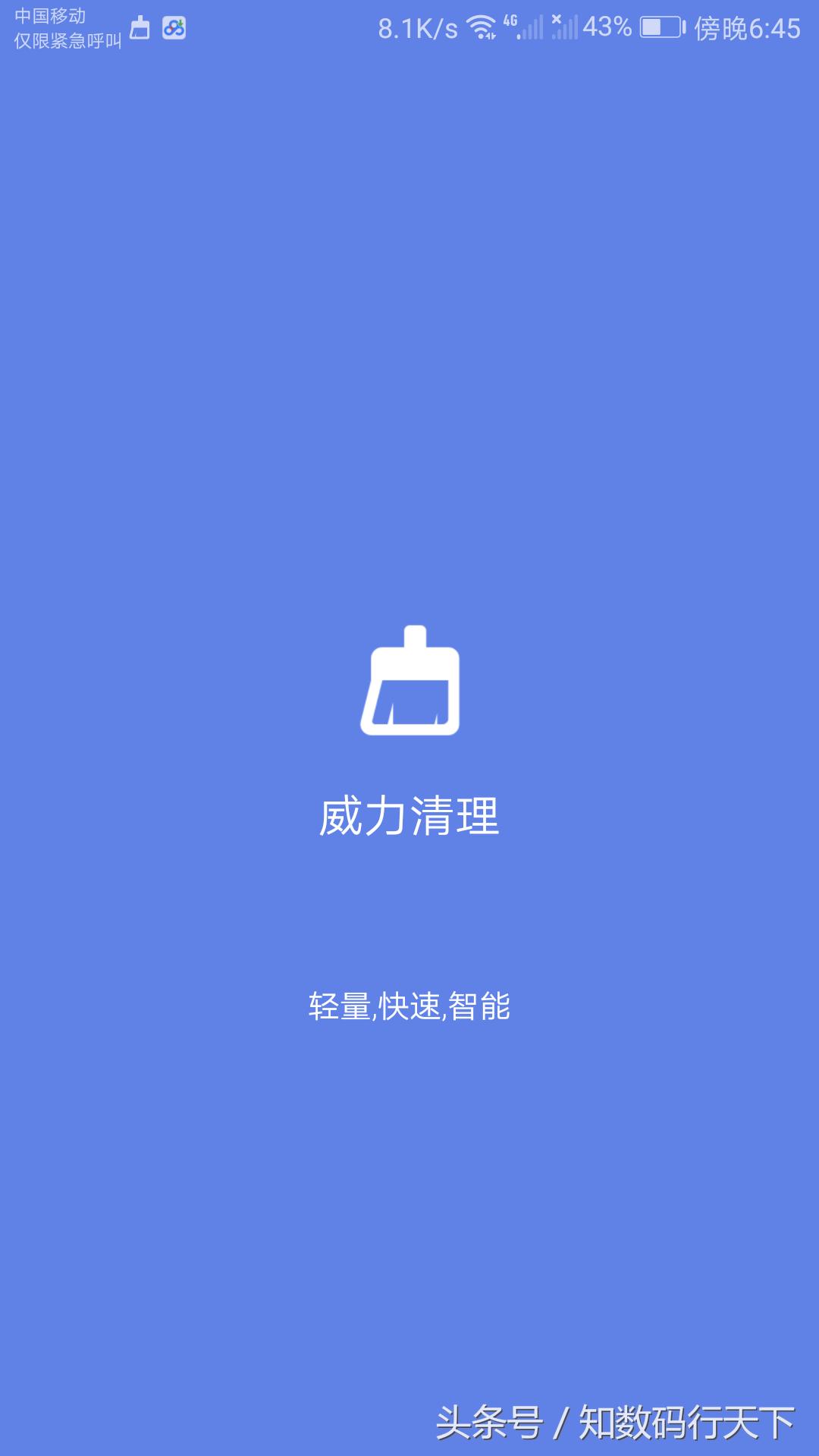Tap the clean broom notification icon

139,27
